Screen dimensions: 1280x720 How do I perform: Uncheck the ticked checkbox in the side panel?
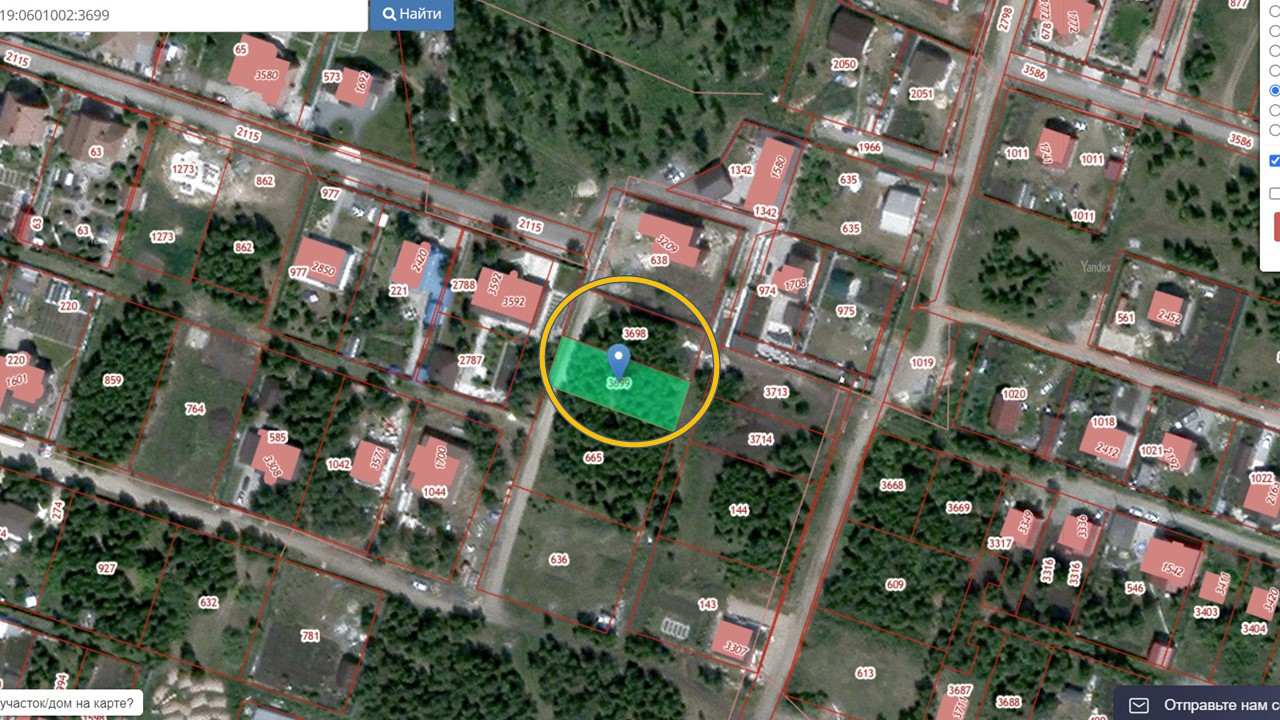1274,160
